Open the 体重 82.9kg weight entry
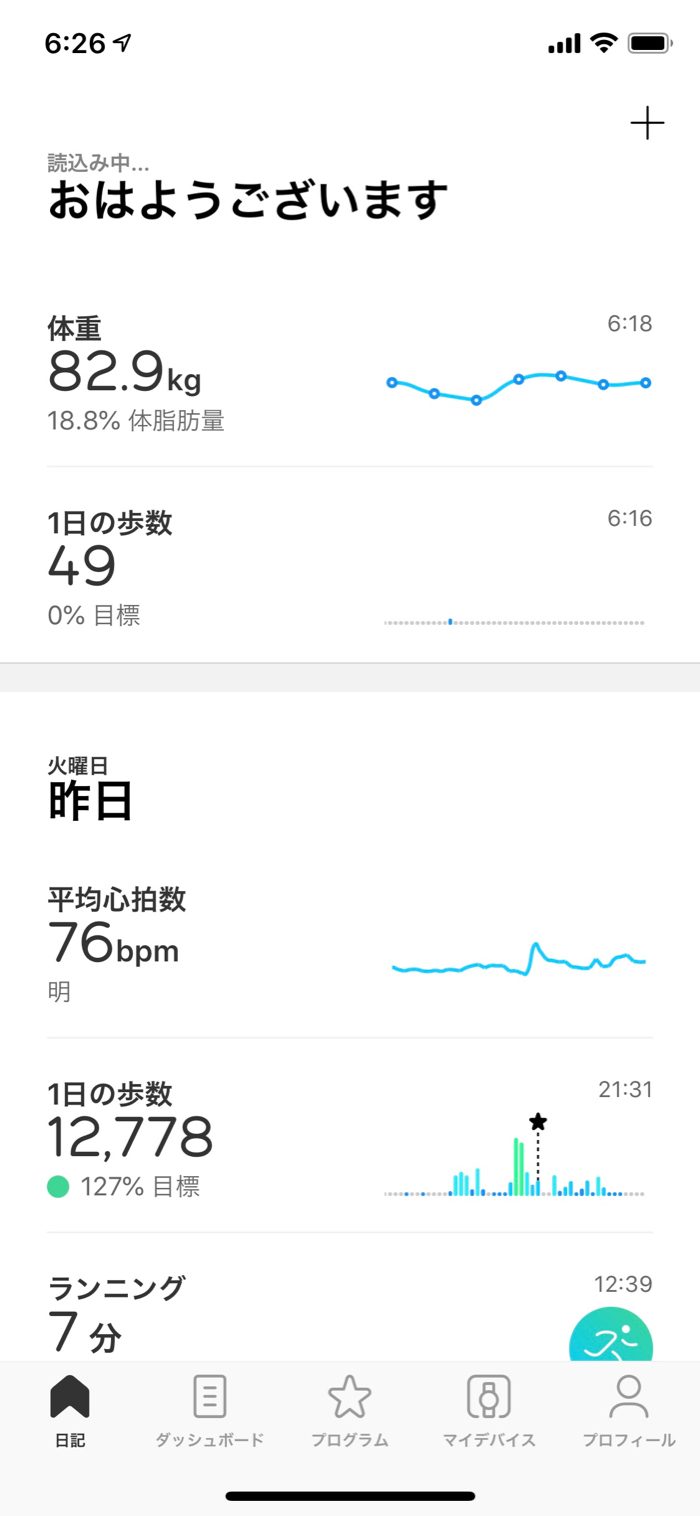 pyautogui.click(x=349, y=374)
